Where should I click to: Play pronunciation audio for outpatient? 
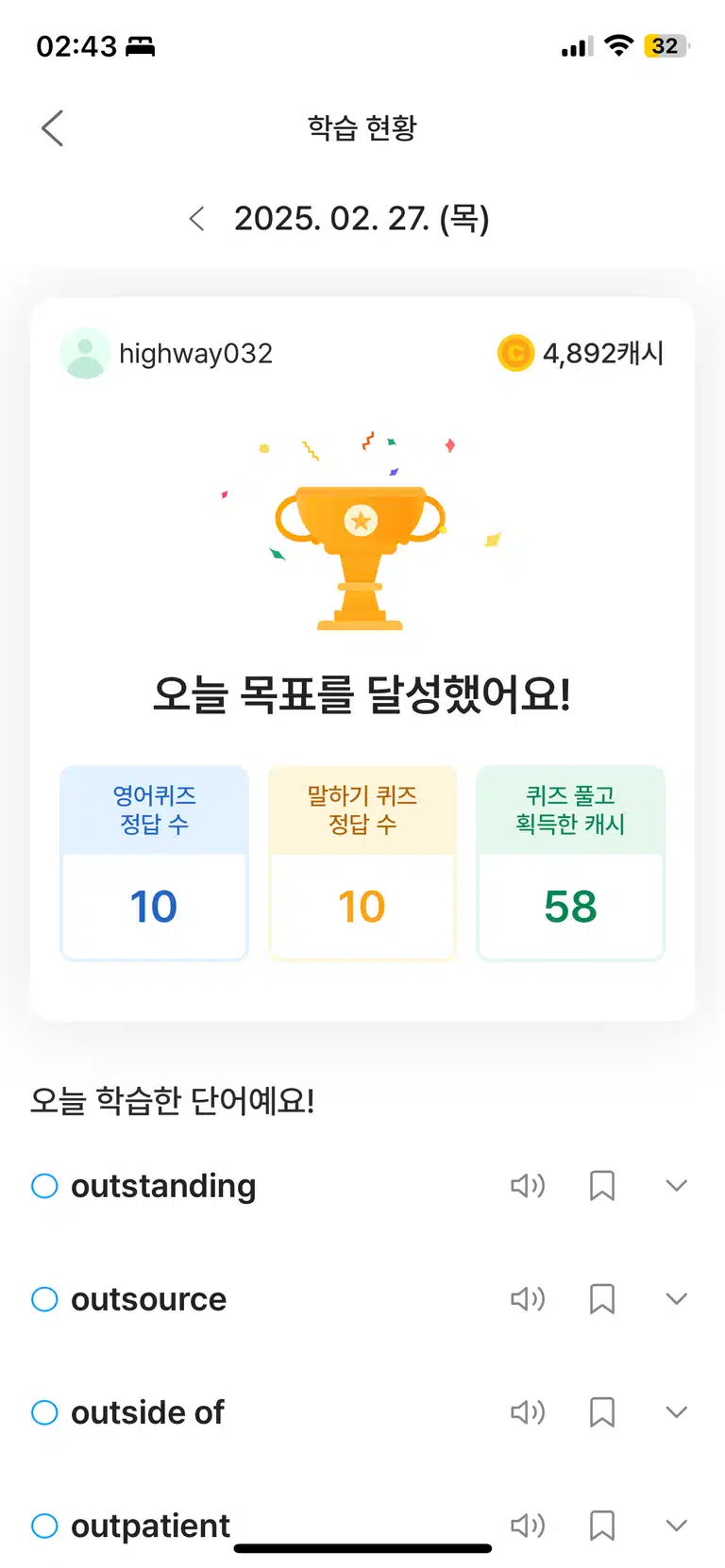(x=528, y=1526)
